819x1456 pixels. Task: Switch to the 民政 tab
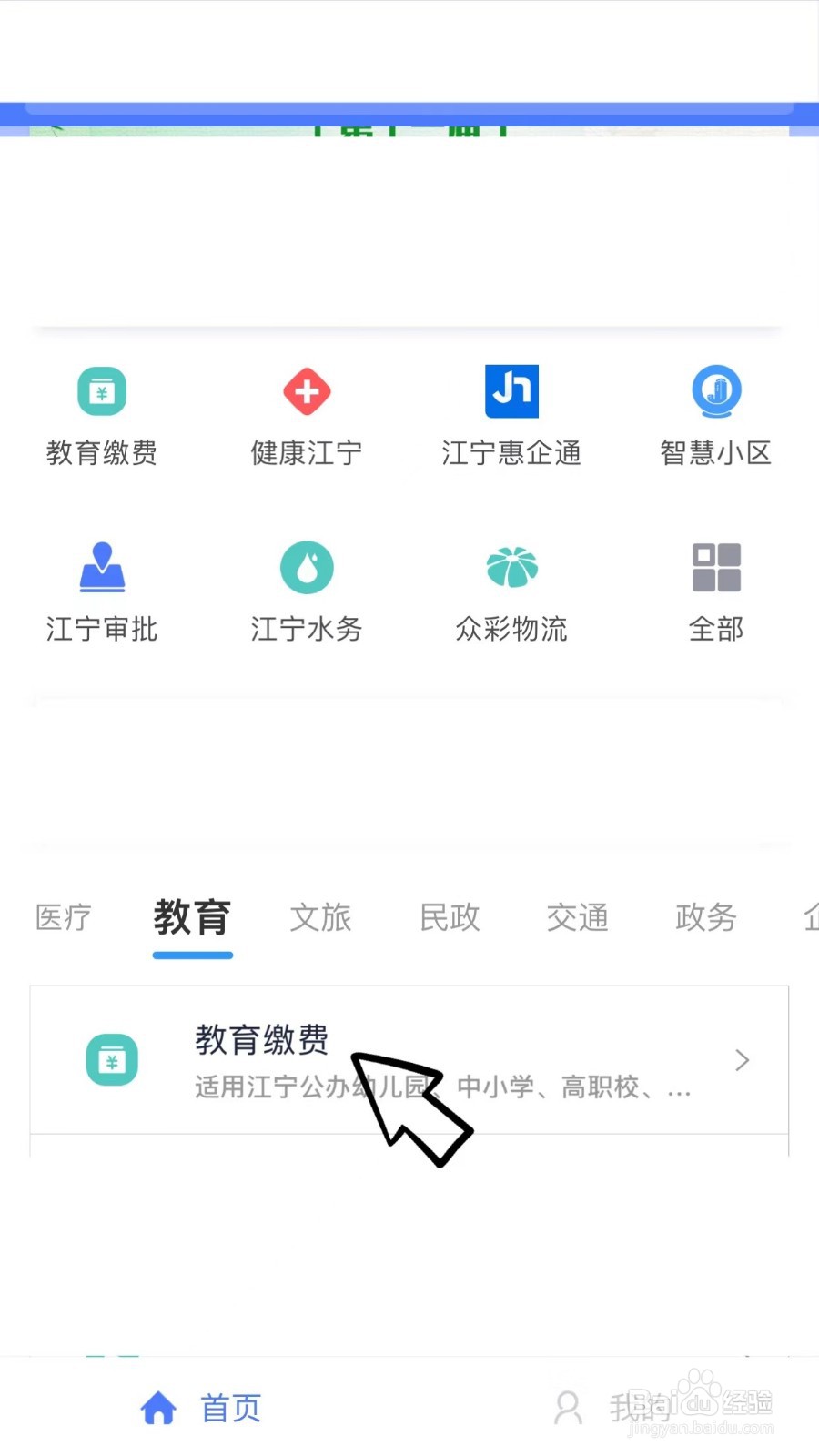[x=449, y=917]
